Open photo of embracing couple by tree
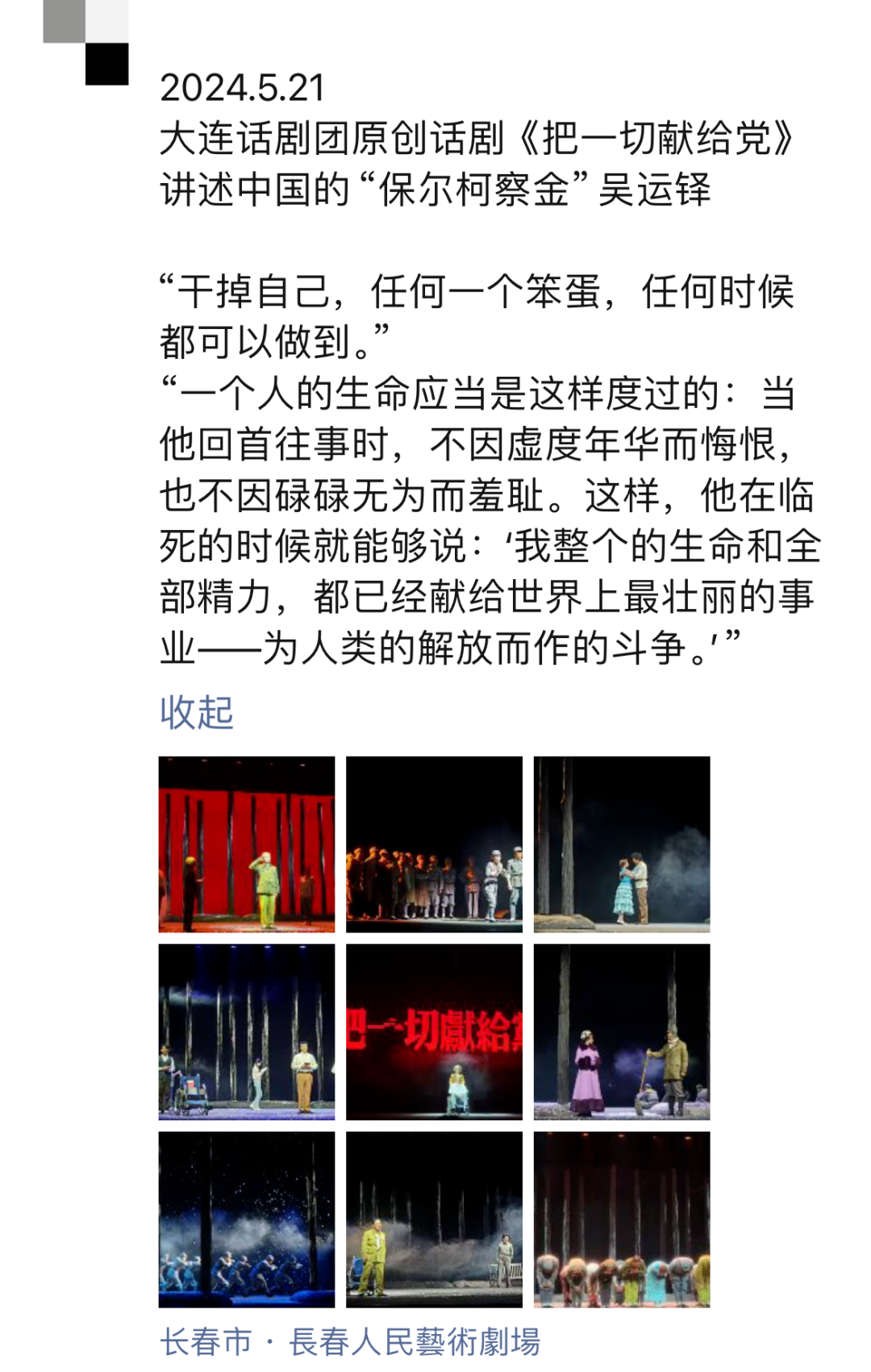Screen dimensions: 871x1372 coord(621,844)
